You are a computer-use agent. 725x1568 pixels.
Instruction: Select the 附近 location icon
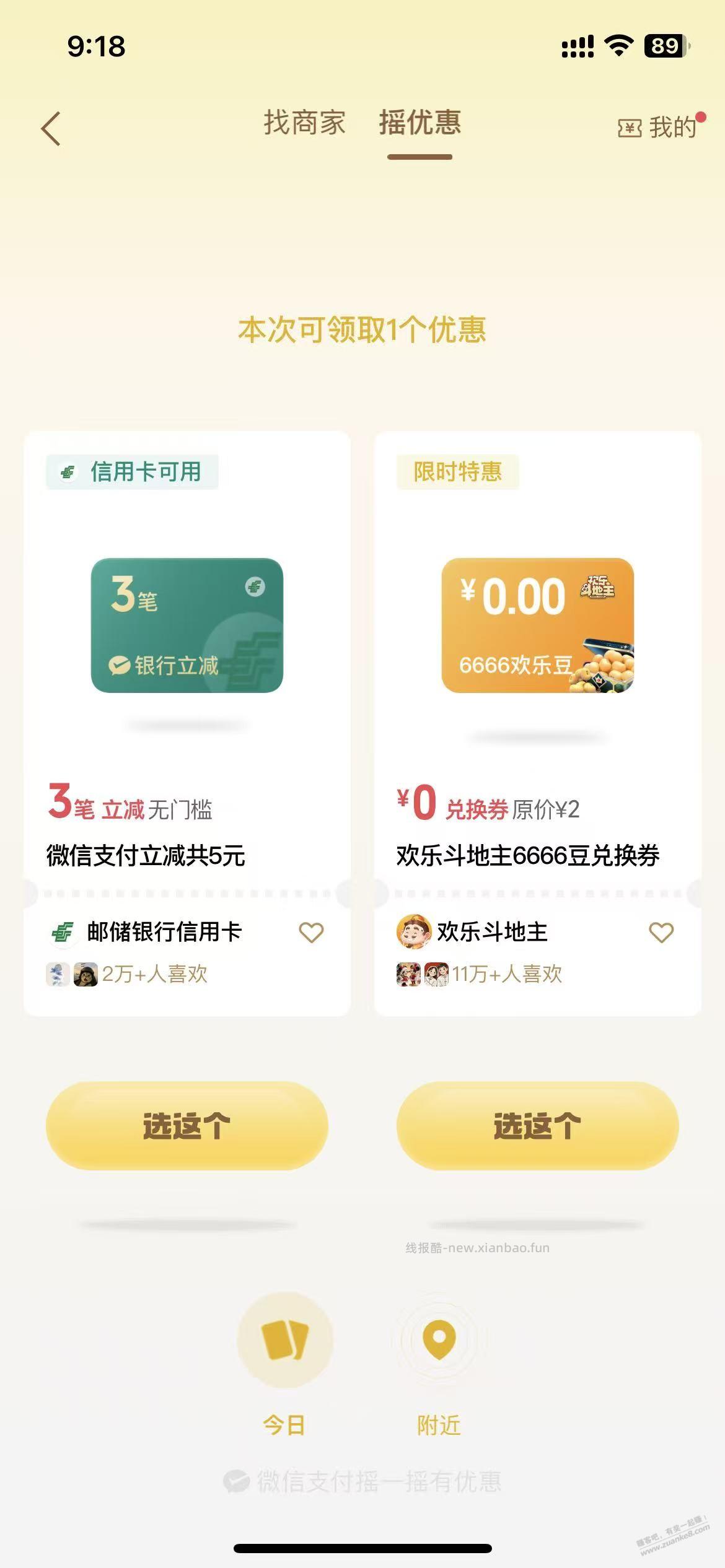click(439, 1338)
